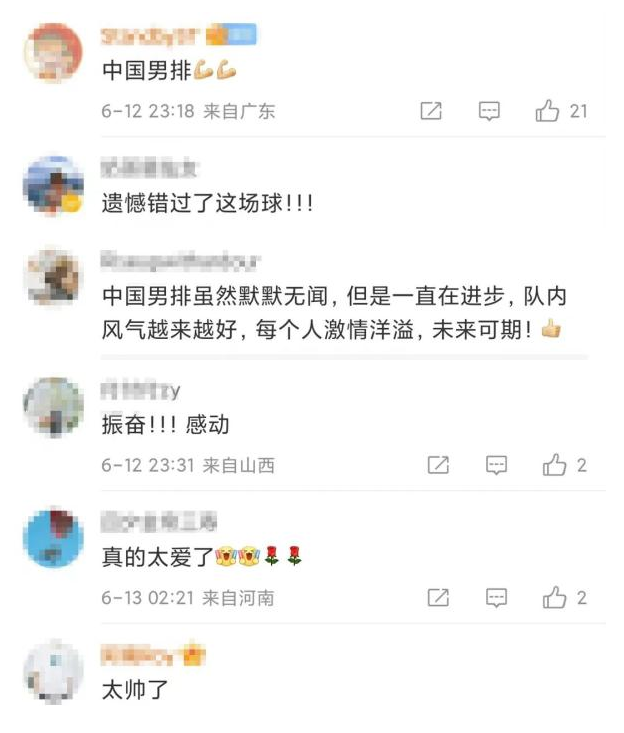The height and width of the screenshot is (733, 624).
Task: Repost the '真的太爱了' comment from 河南
Action: tap(438, 598)
